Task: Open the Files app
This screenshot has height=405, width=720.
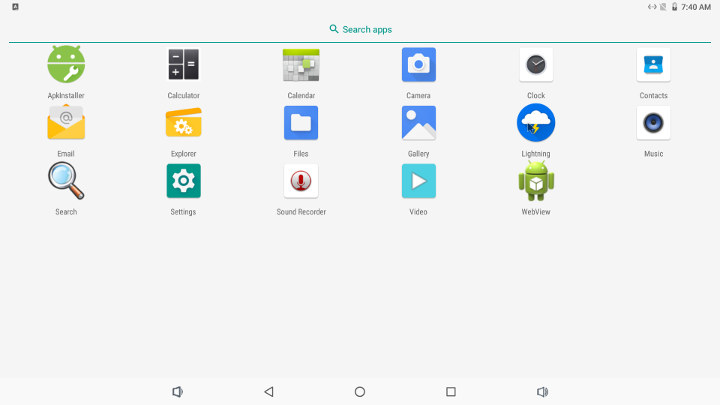Action: 301,123
